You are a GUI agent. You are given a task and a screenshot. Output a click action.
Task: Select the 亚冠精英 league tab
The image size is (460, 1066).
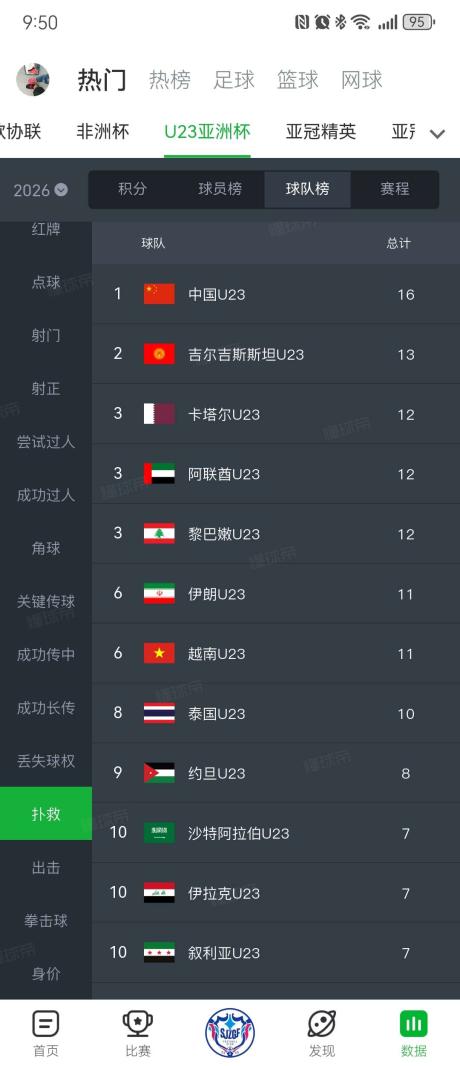[x=321, y=131]
